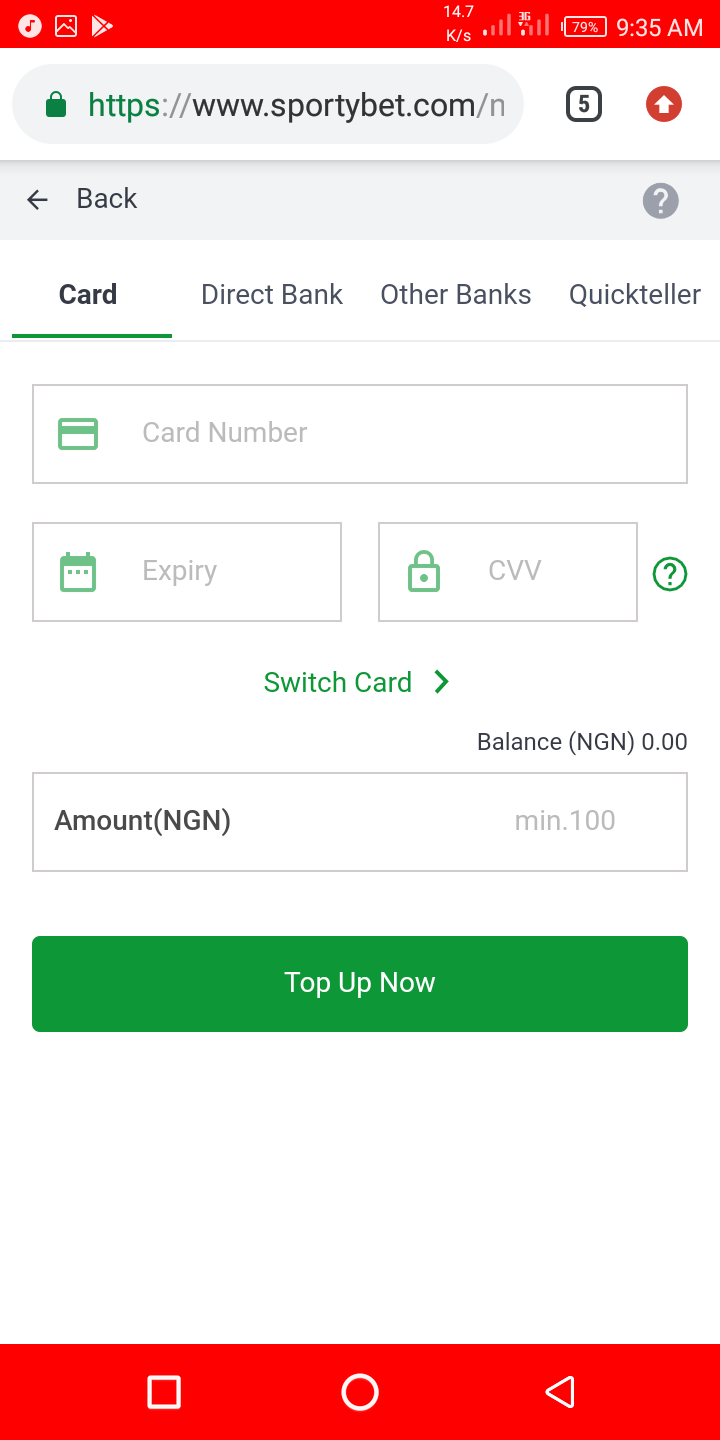
Task: Tap the red update arrow icon
Action: tap(664, 104)
